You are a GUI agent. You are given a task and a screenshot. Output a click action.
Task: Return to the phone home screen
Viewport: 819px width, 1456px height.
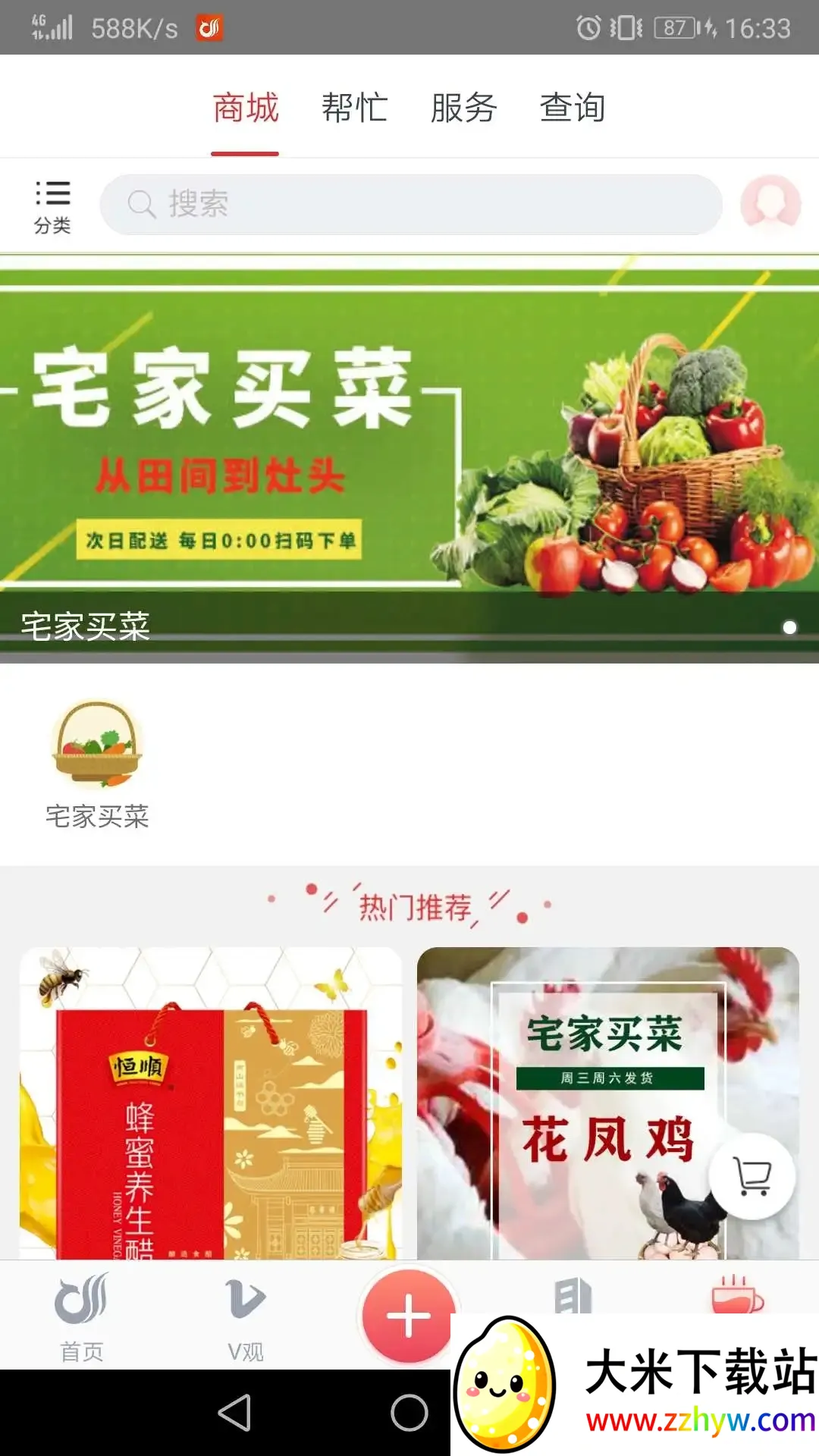409,1413
